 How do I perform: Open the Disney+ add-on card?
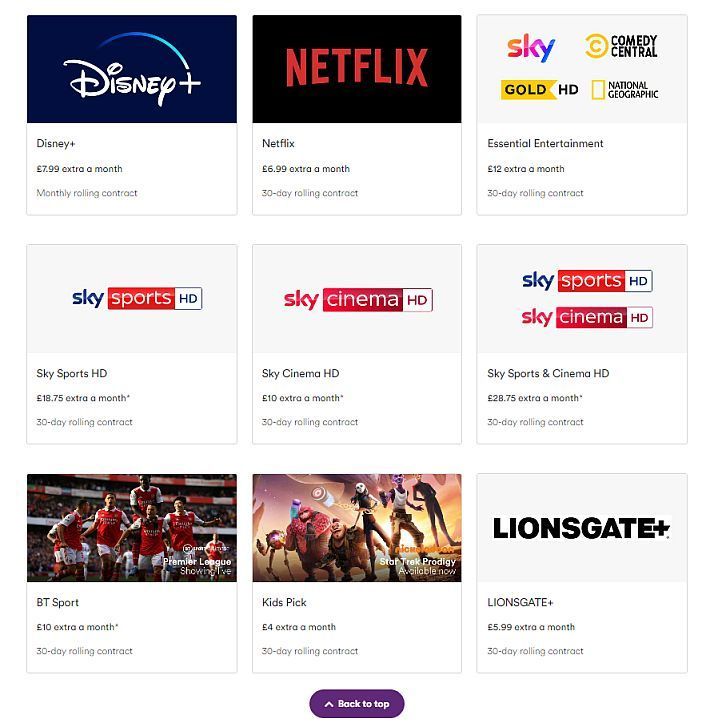click(x=131, y=114)
